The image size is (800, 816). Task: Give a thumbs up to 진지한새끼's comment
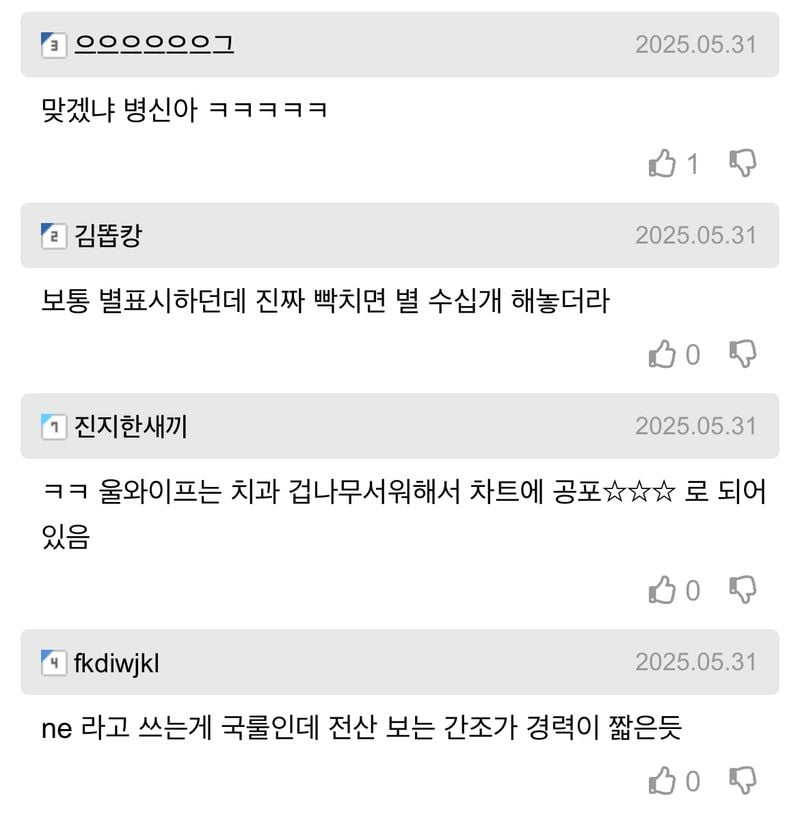click(662, 590)
